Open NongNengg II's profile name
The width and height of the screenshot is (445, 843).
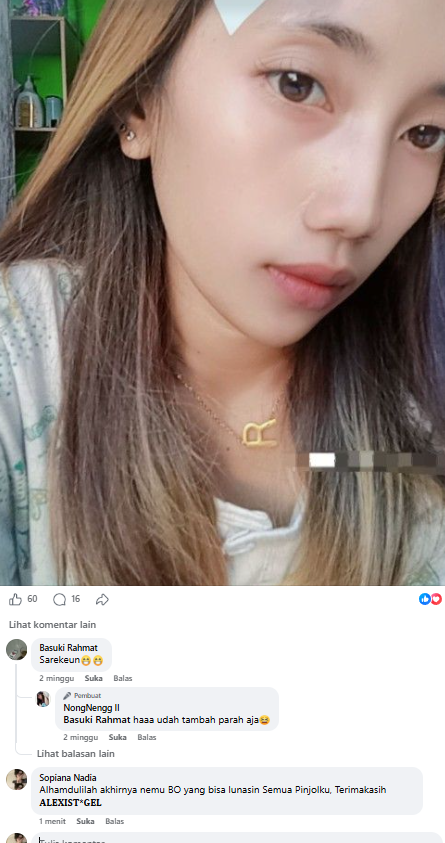click(91, 708)
